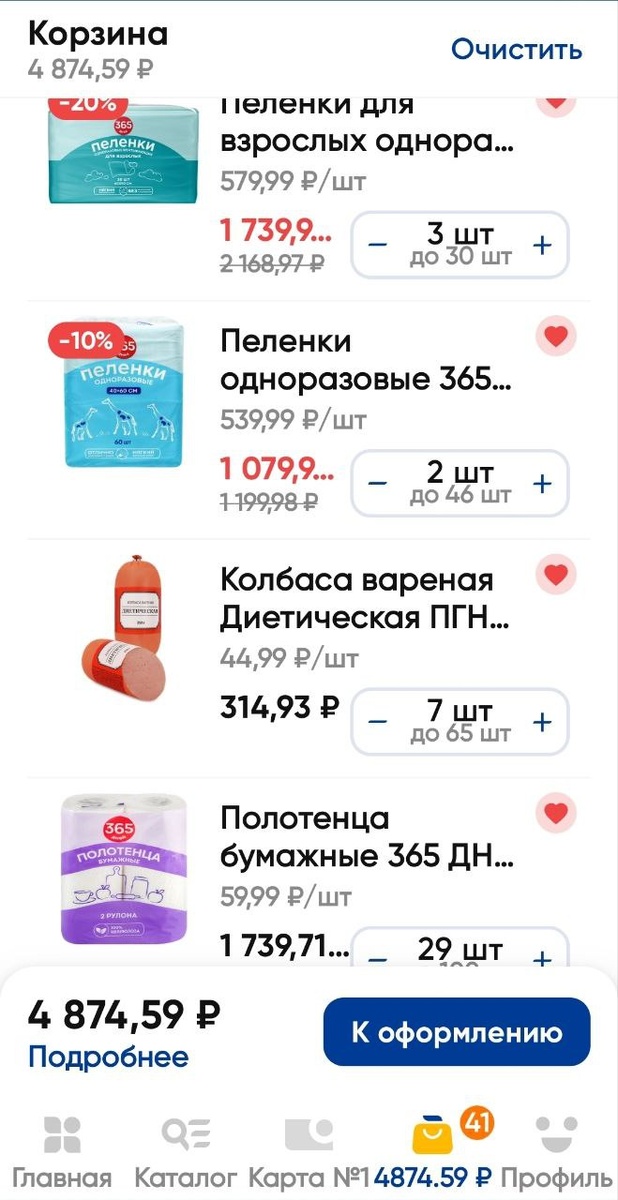This screenshot has width=618, height=1200.
Task: Toggle favorite heart on Полотенца бумажные
Action: coord(556,812)
